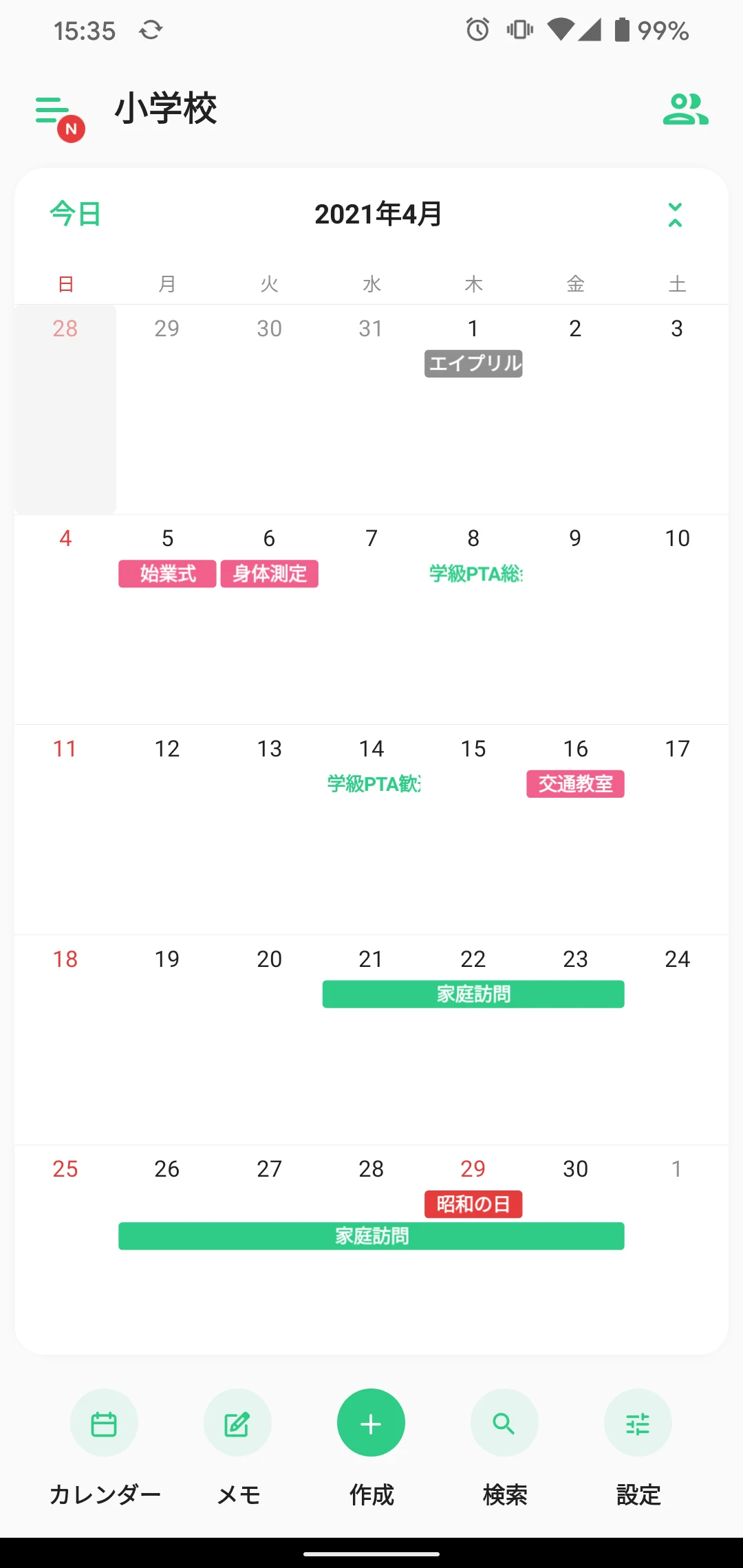Create a new event with 作成
The image size is (743, 1568).
coord(371,1424)
